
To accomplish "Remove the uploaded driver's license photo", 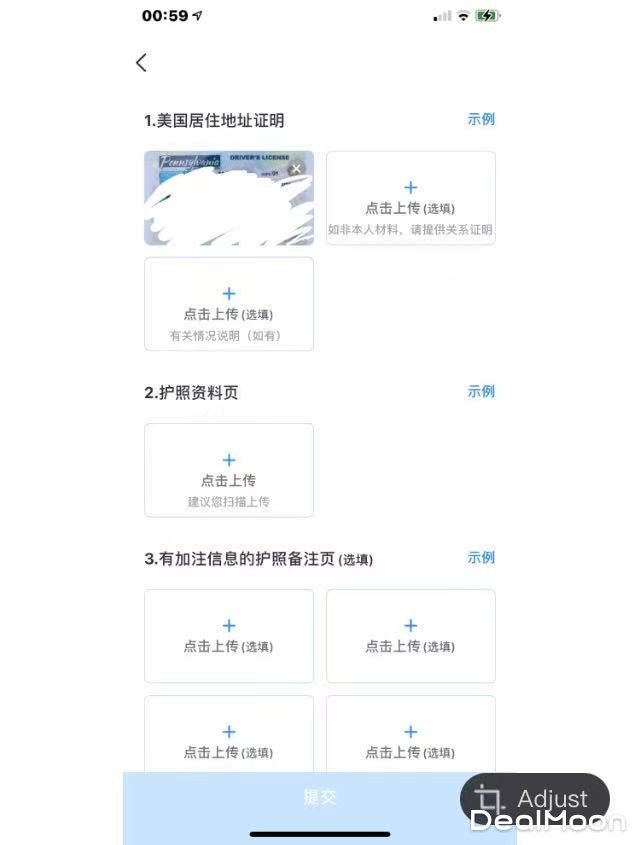I will click(296, 169).
